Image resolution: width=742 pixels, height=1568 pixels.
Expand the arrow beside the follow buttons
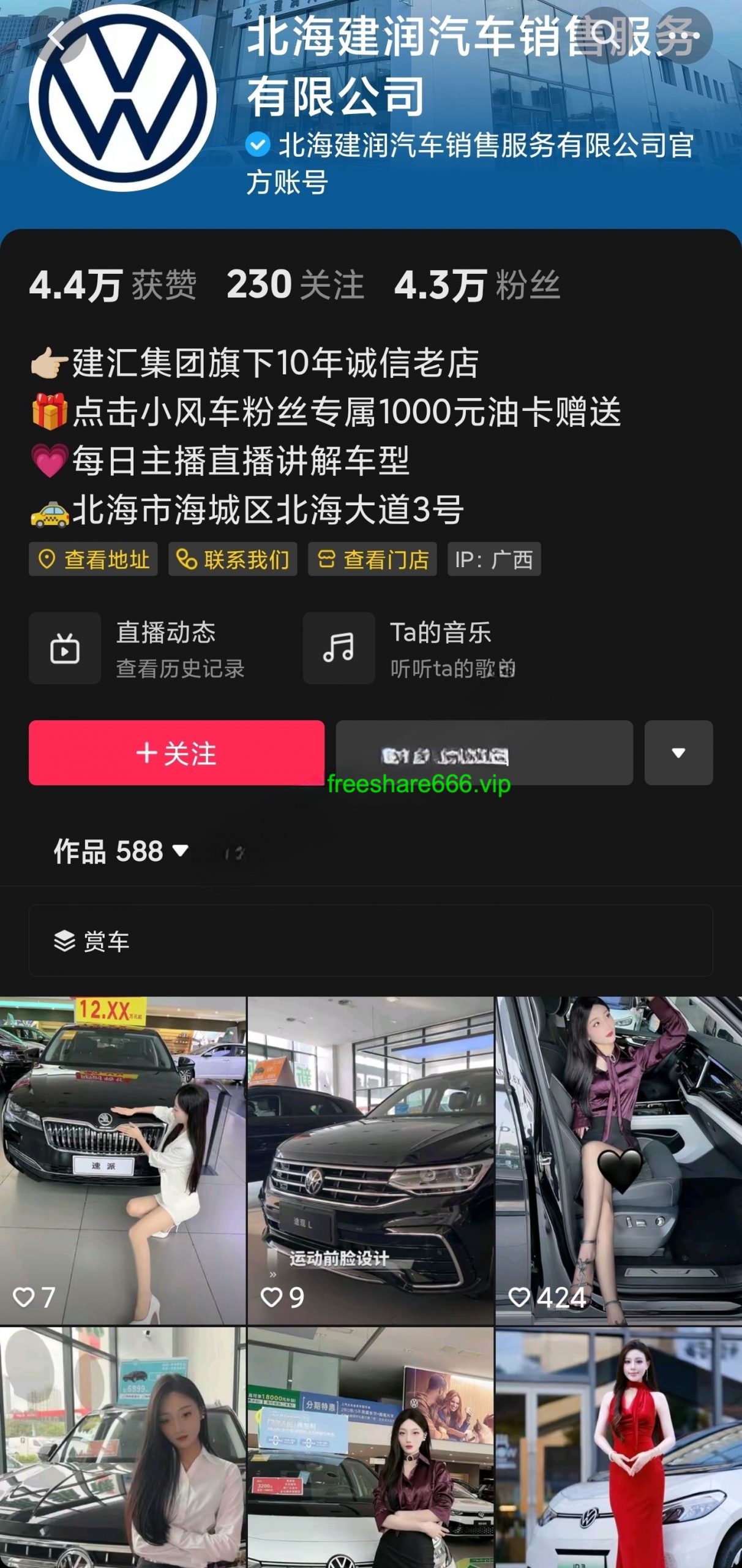[x=678, y=753]
